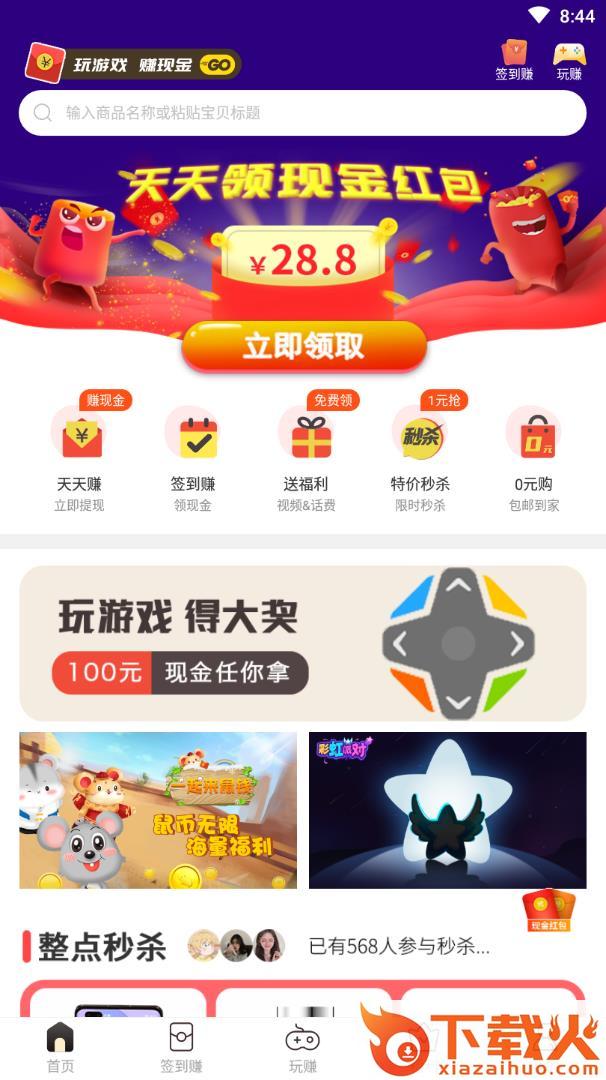Switch to 玩赚 bottom tab
Viewport: 606px width, 1080px height.
[x=302, y=1047]
